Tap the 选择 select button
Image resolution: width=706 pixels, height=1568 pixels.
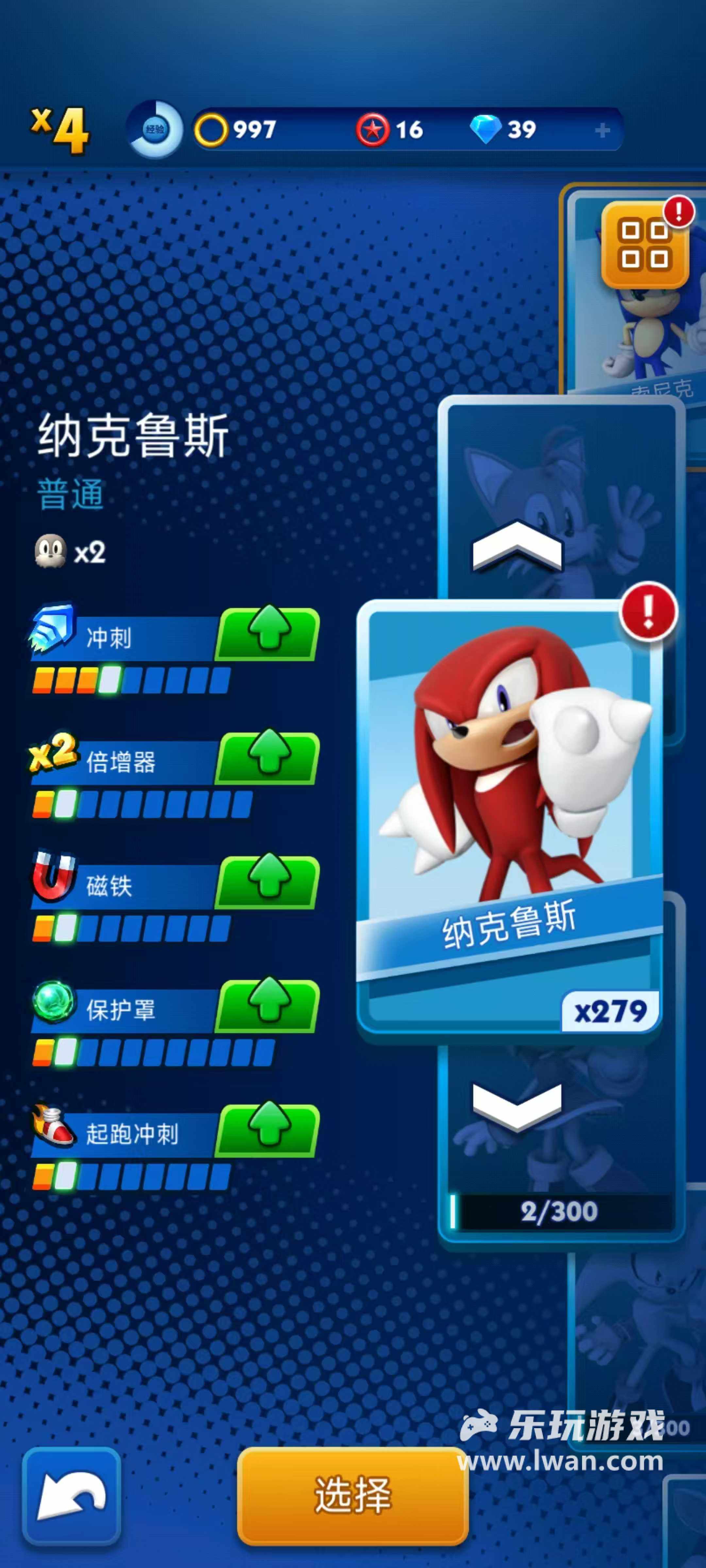point(352,1495)
